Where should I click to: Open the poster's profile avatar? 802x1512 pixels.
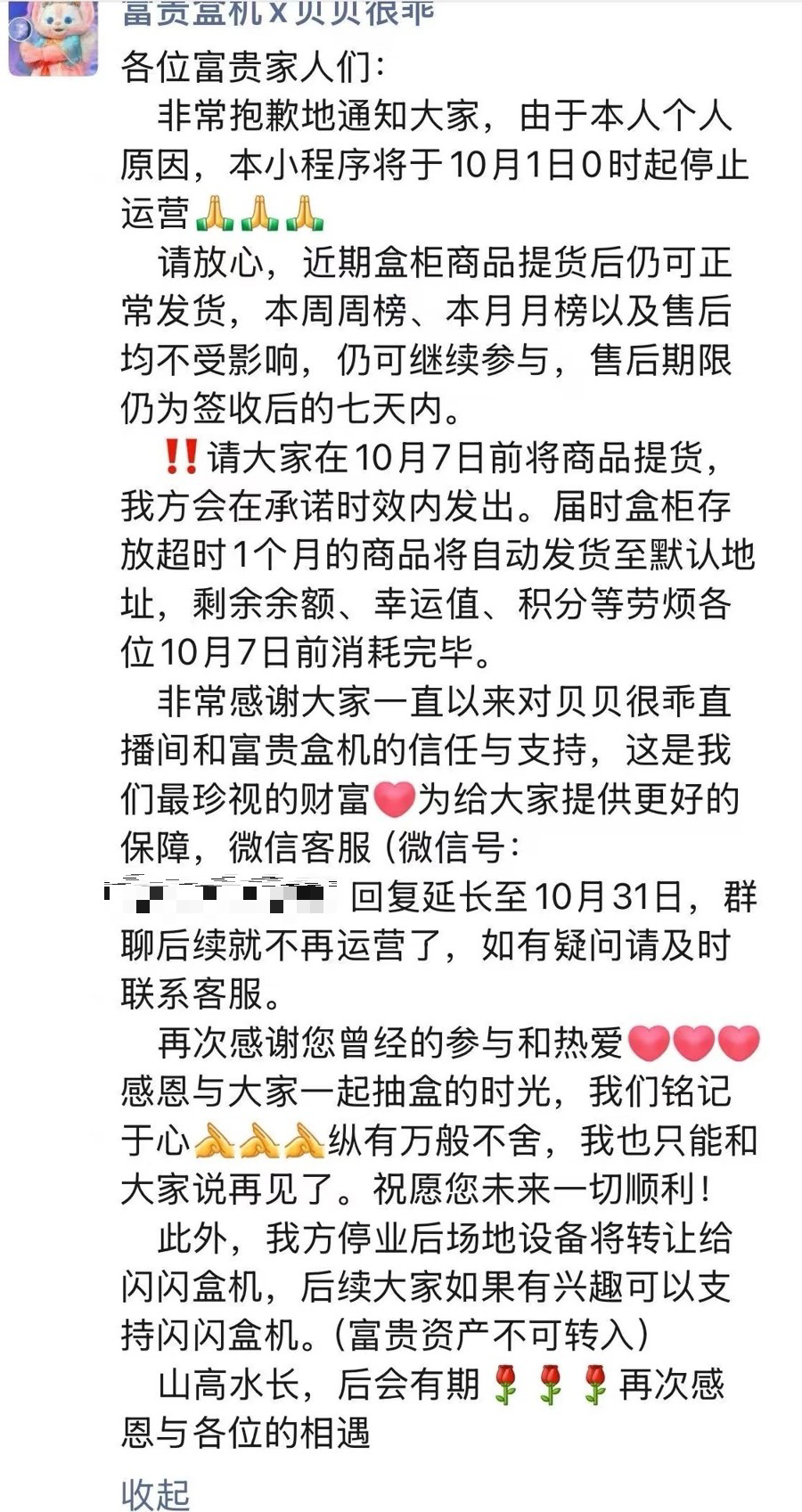point(52,37)
